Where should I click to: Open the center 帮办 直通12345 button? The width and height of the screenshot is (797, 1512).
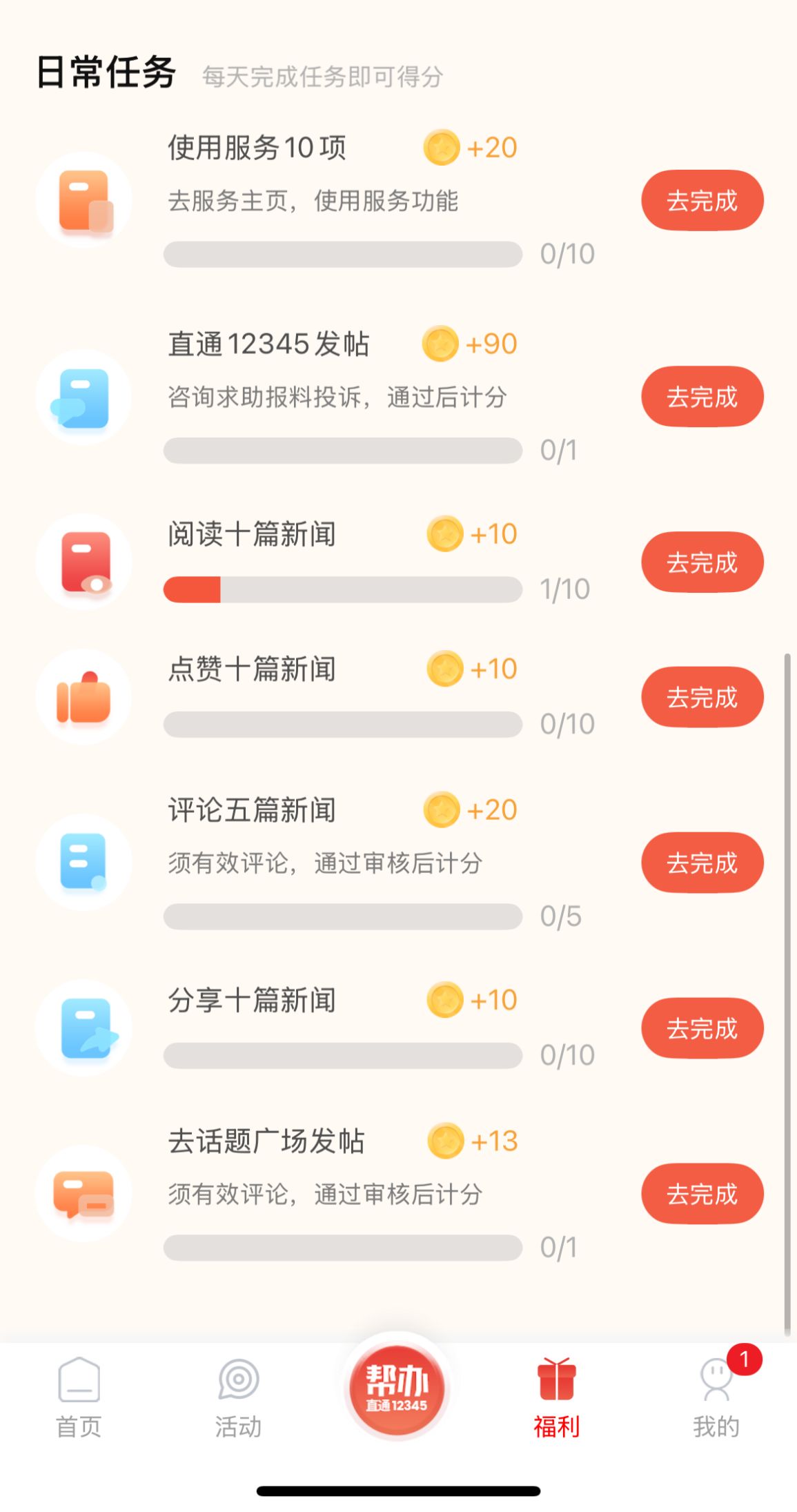pos(397,1388)
